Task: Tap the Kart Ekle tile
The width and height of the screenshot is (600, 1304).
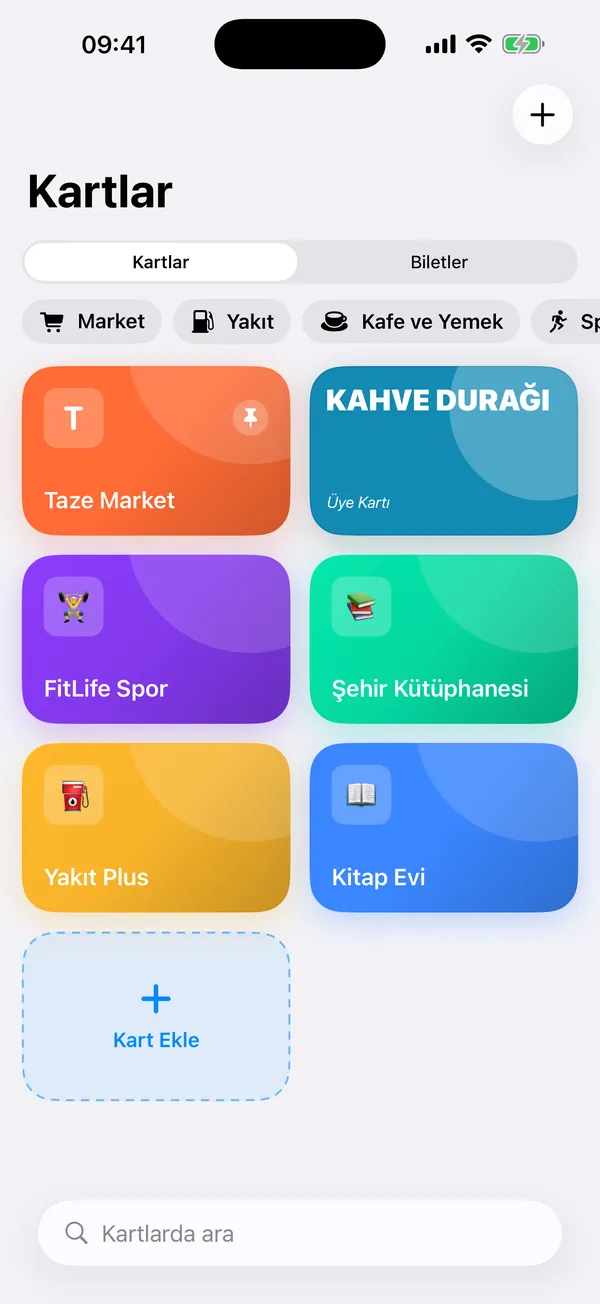Action: [156, 1016]
